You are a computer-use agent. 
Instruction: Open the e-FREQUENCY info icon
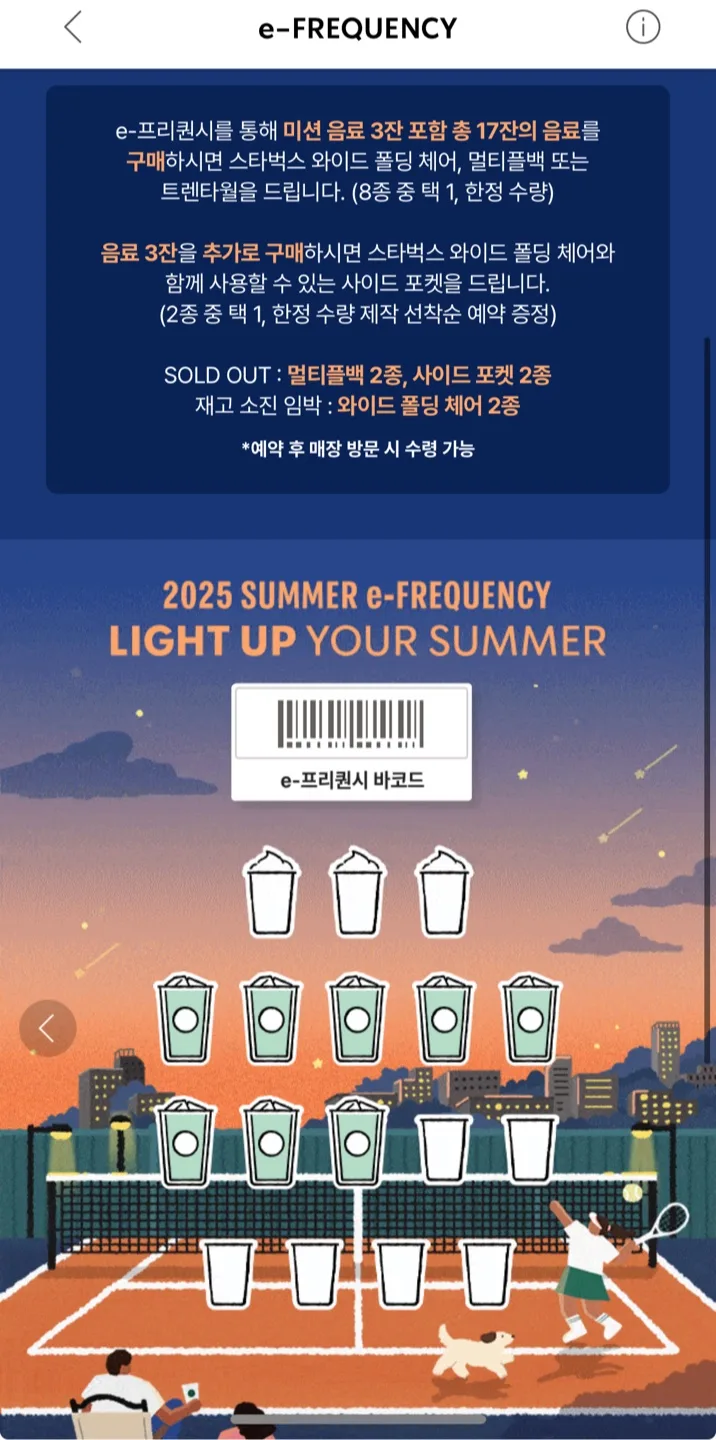(x=643, y=28)
